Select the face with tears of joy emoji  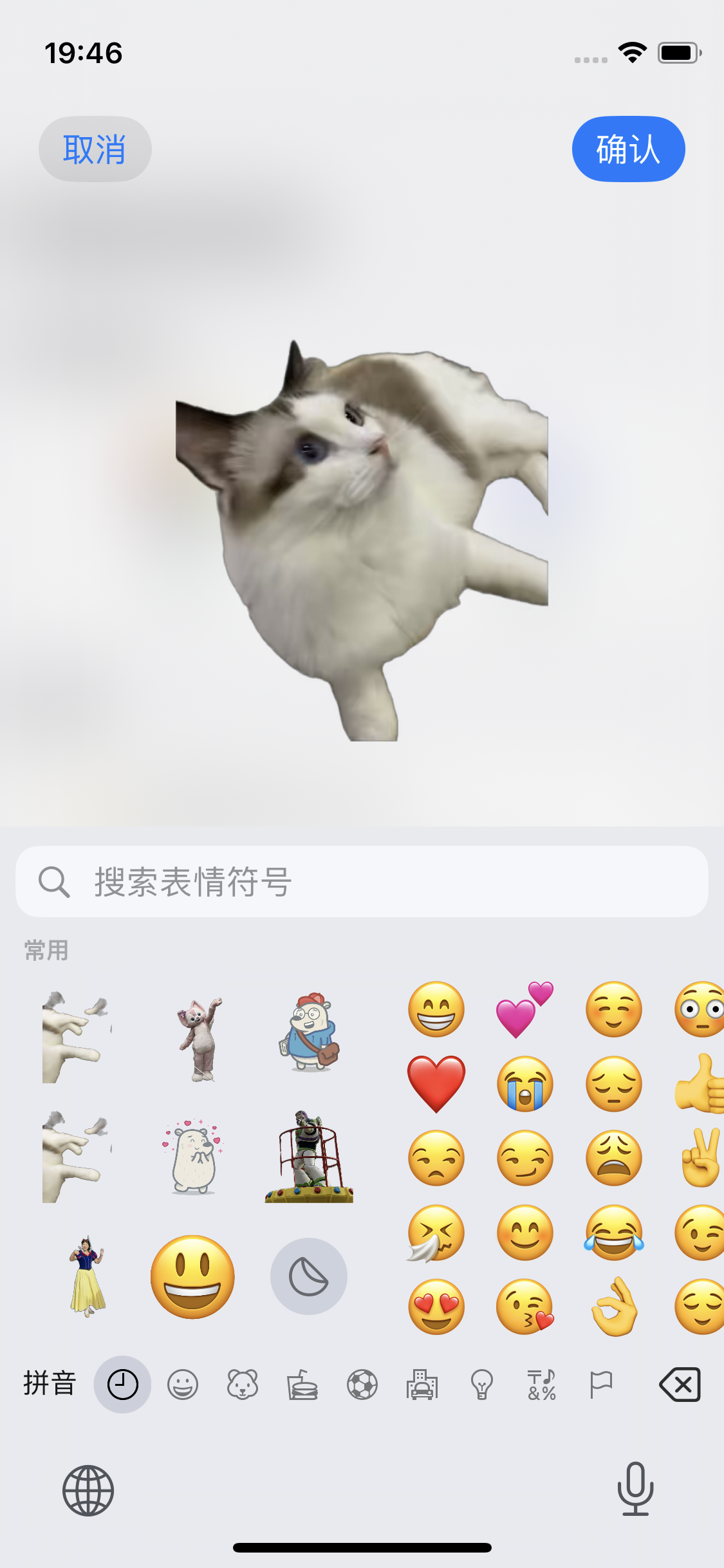tap(614, 1232)
